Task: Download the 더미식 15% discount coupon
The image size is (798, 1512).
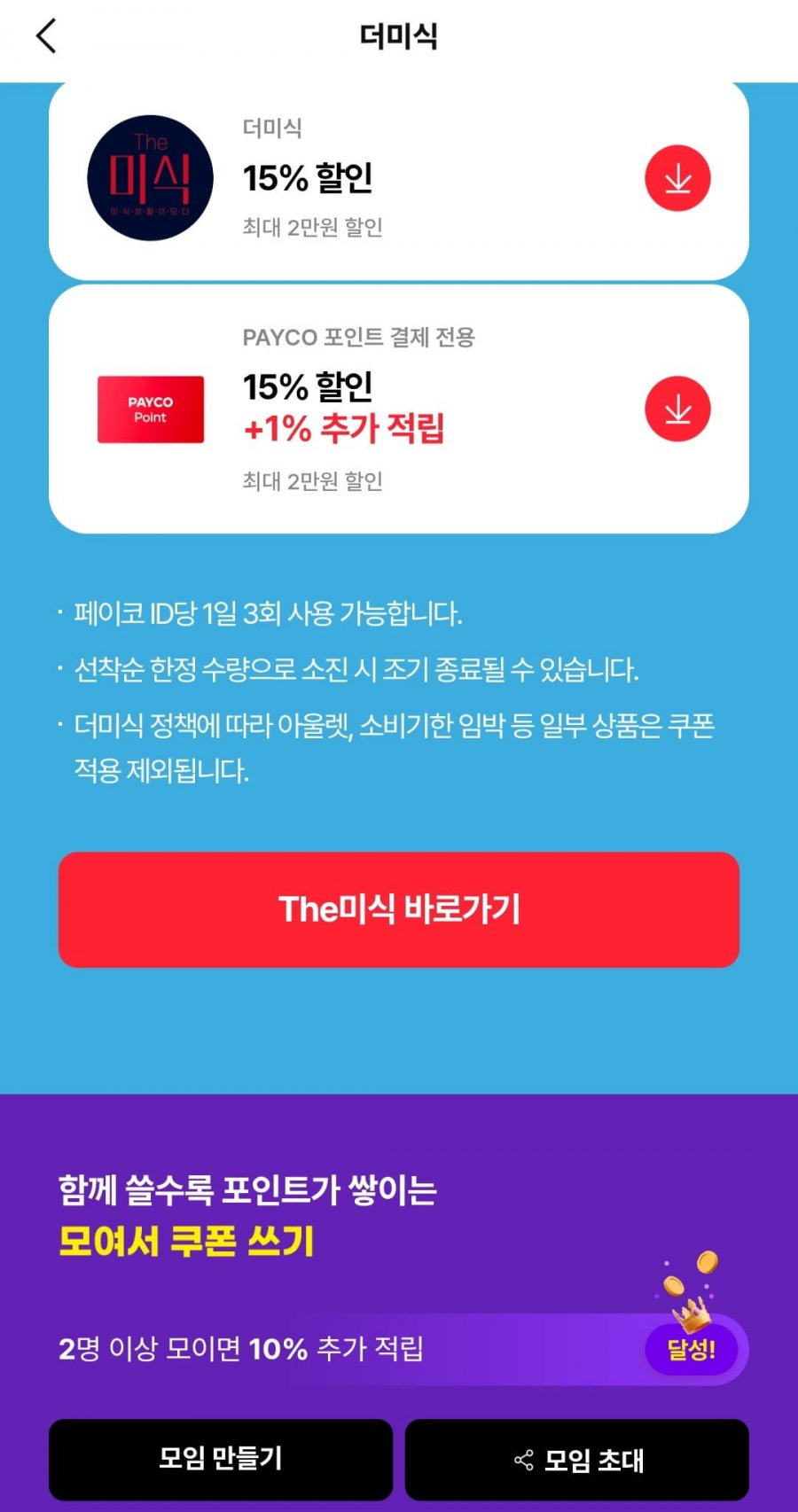Action: point(677,178)
